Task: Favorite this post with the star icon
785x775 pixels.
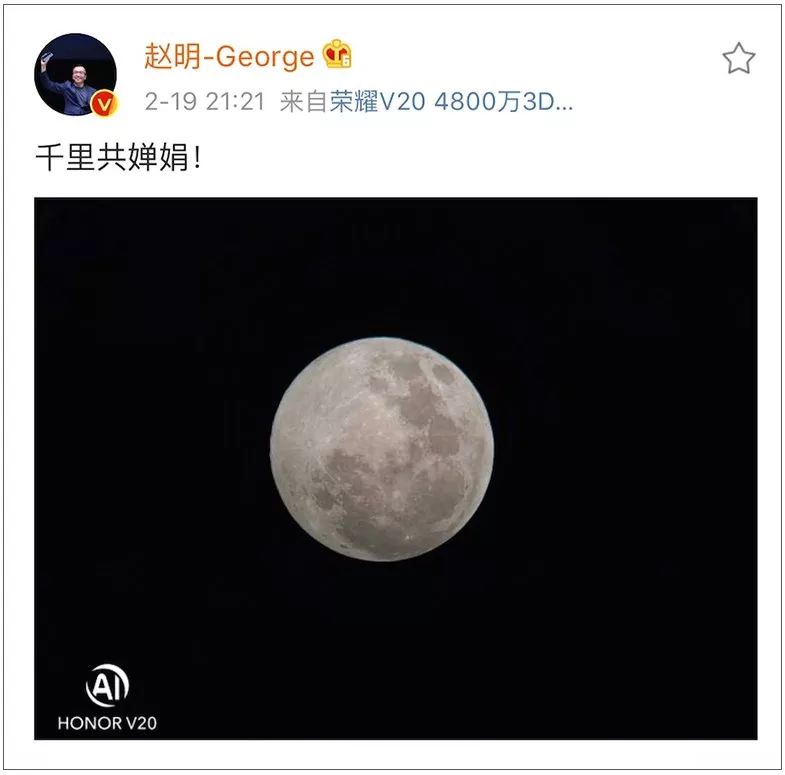Action: (738, 59)
